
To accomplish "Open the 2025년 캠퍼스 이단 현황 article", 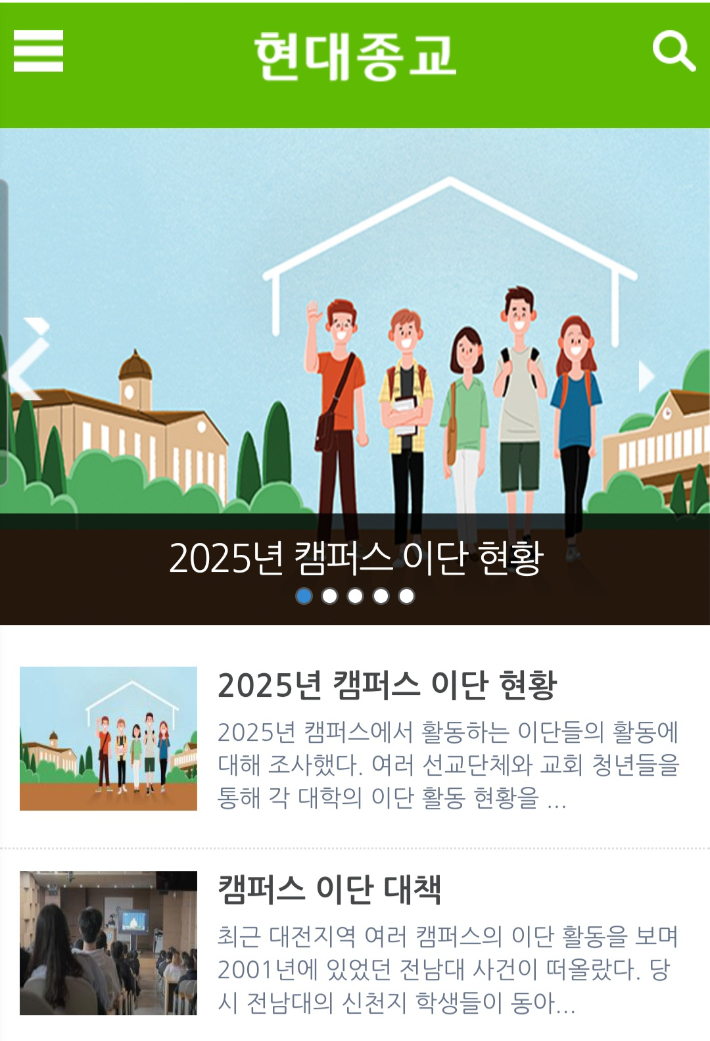I will pos(386,686).
